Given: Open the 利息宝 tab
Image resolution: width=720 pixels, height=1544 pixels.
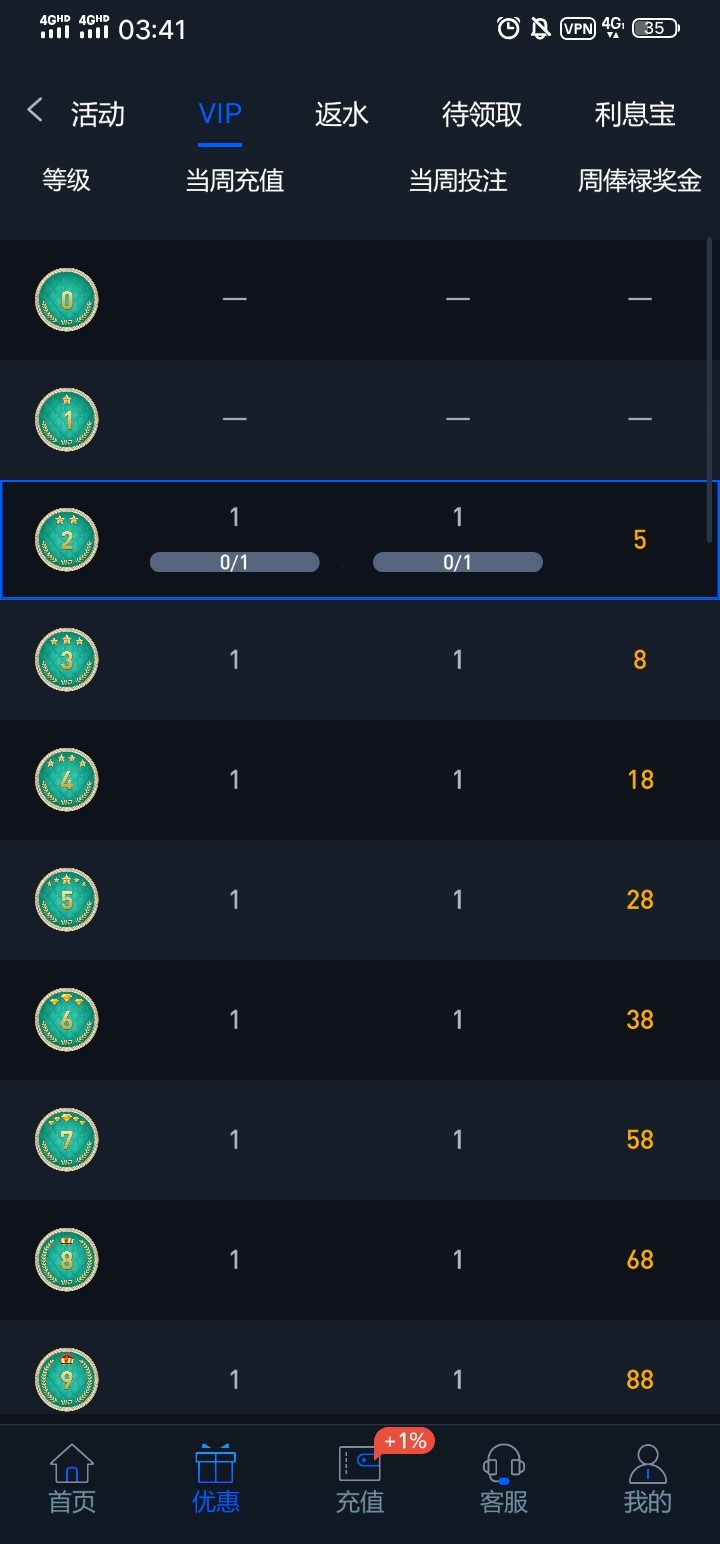Looking at the screenshot, I should pyautogui.click(x=635, y=114).
